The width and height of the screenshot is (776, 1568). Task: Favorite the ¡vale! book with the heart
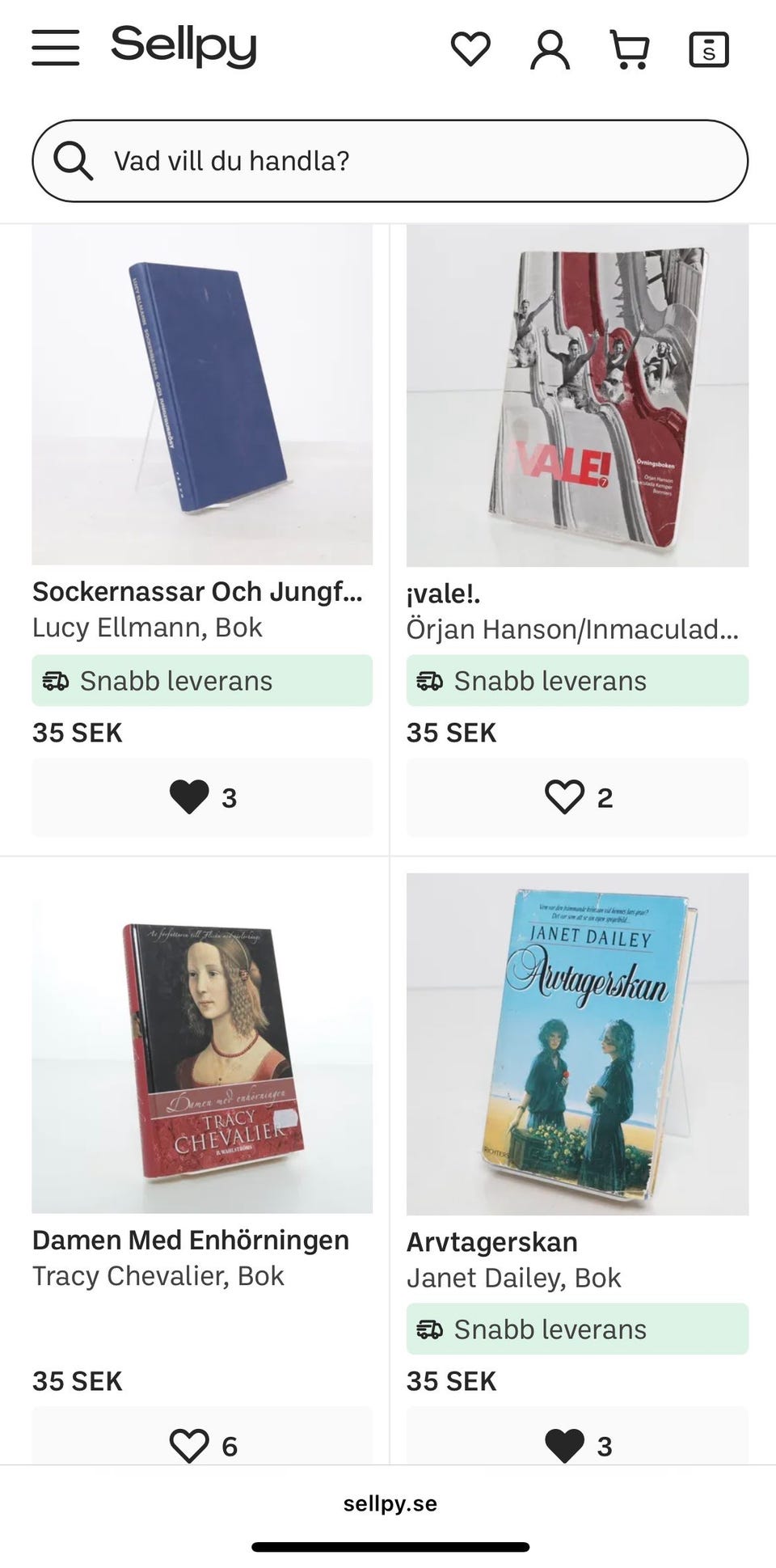(x=566, y=797)
